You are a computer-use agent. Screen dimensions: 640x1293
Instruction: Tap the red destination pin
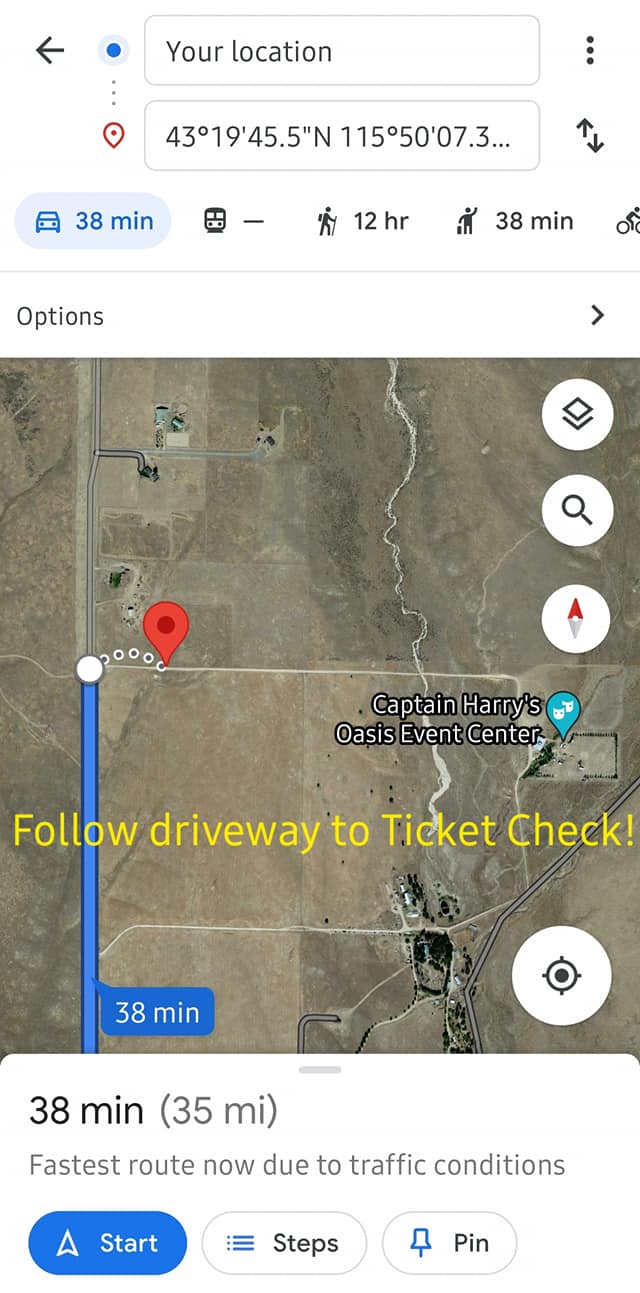pos(167,630)
